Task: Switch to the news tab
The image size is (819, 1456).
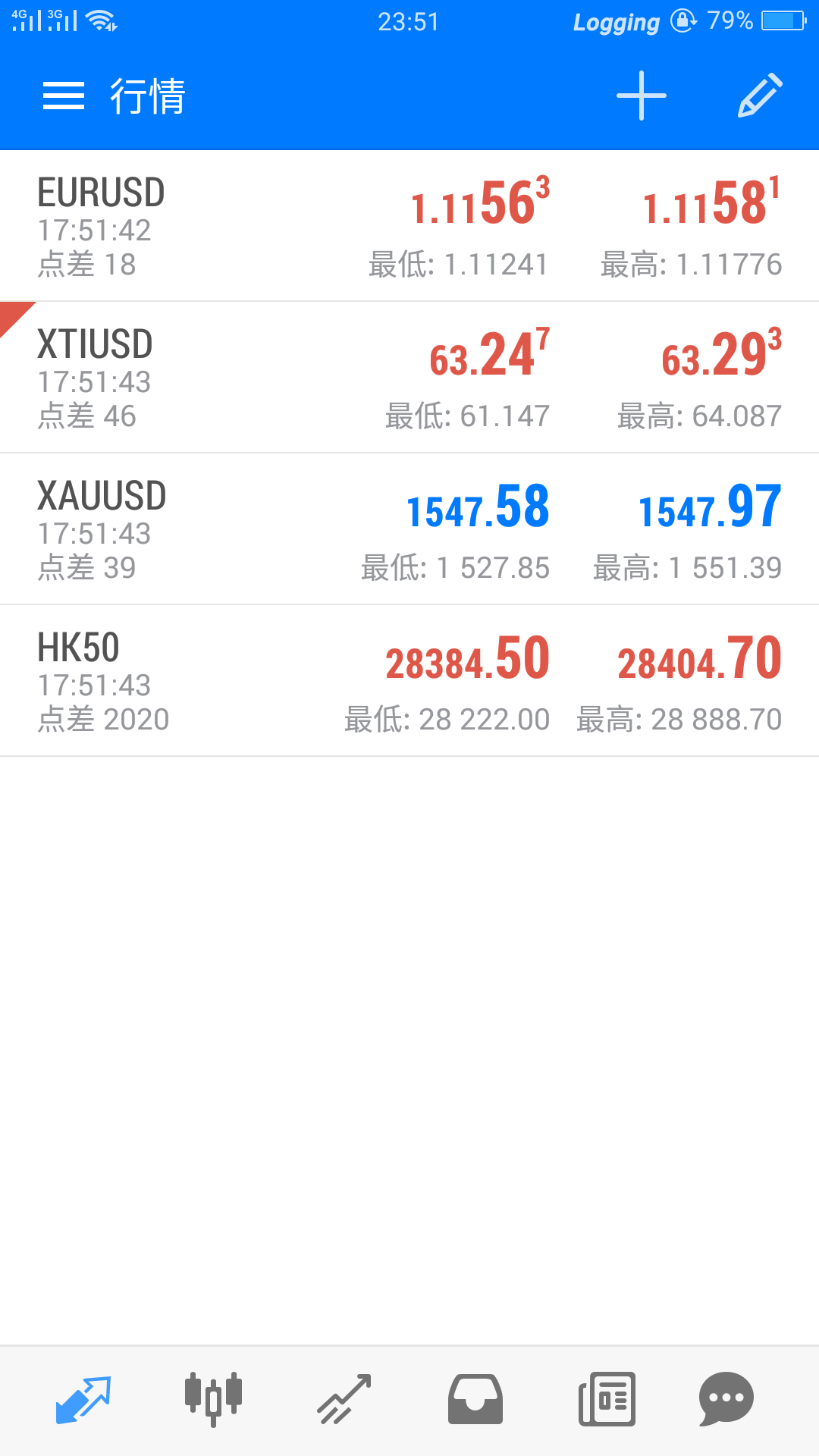Action: (607, 1399)
